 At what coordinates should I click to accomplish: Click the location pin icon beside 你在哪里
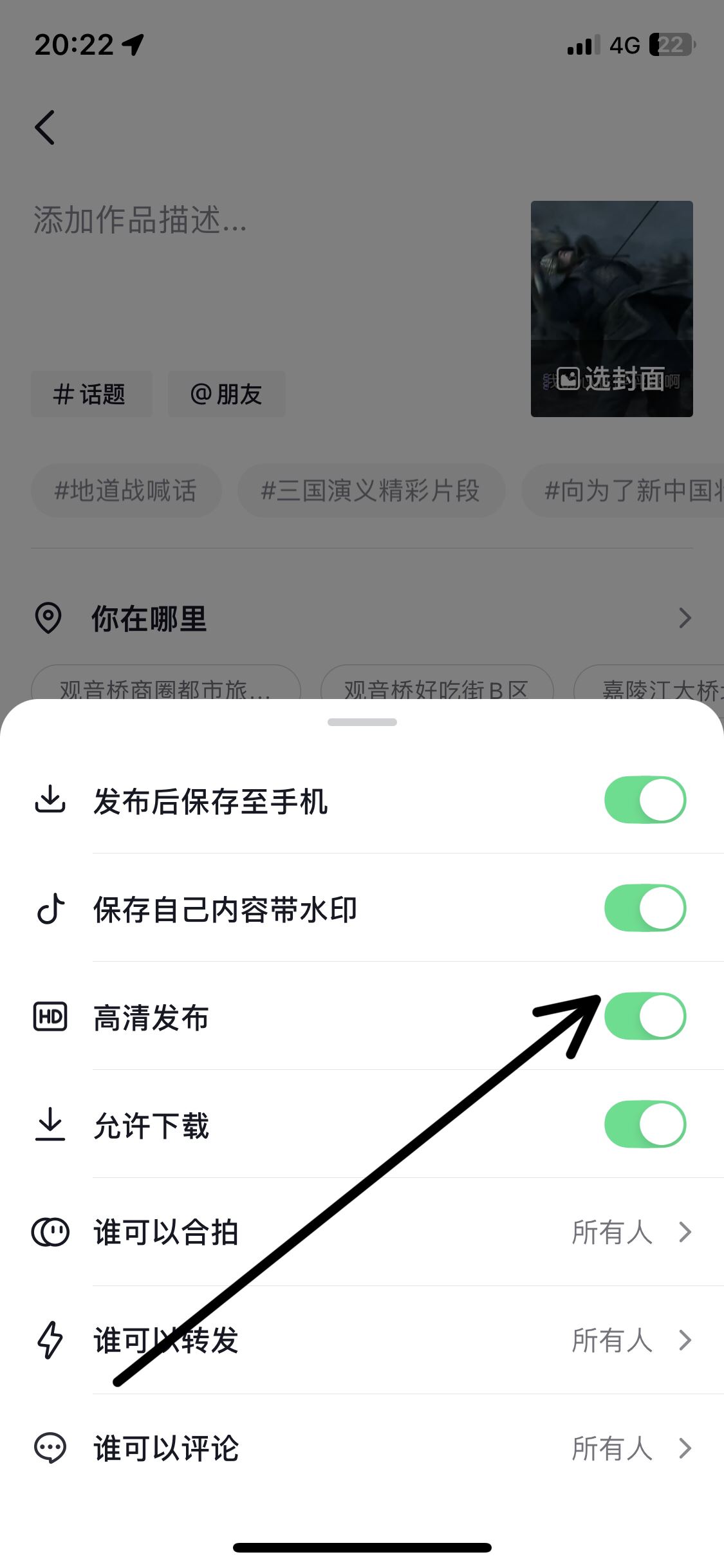pos(48,619)
